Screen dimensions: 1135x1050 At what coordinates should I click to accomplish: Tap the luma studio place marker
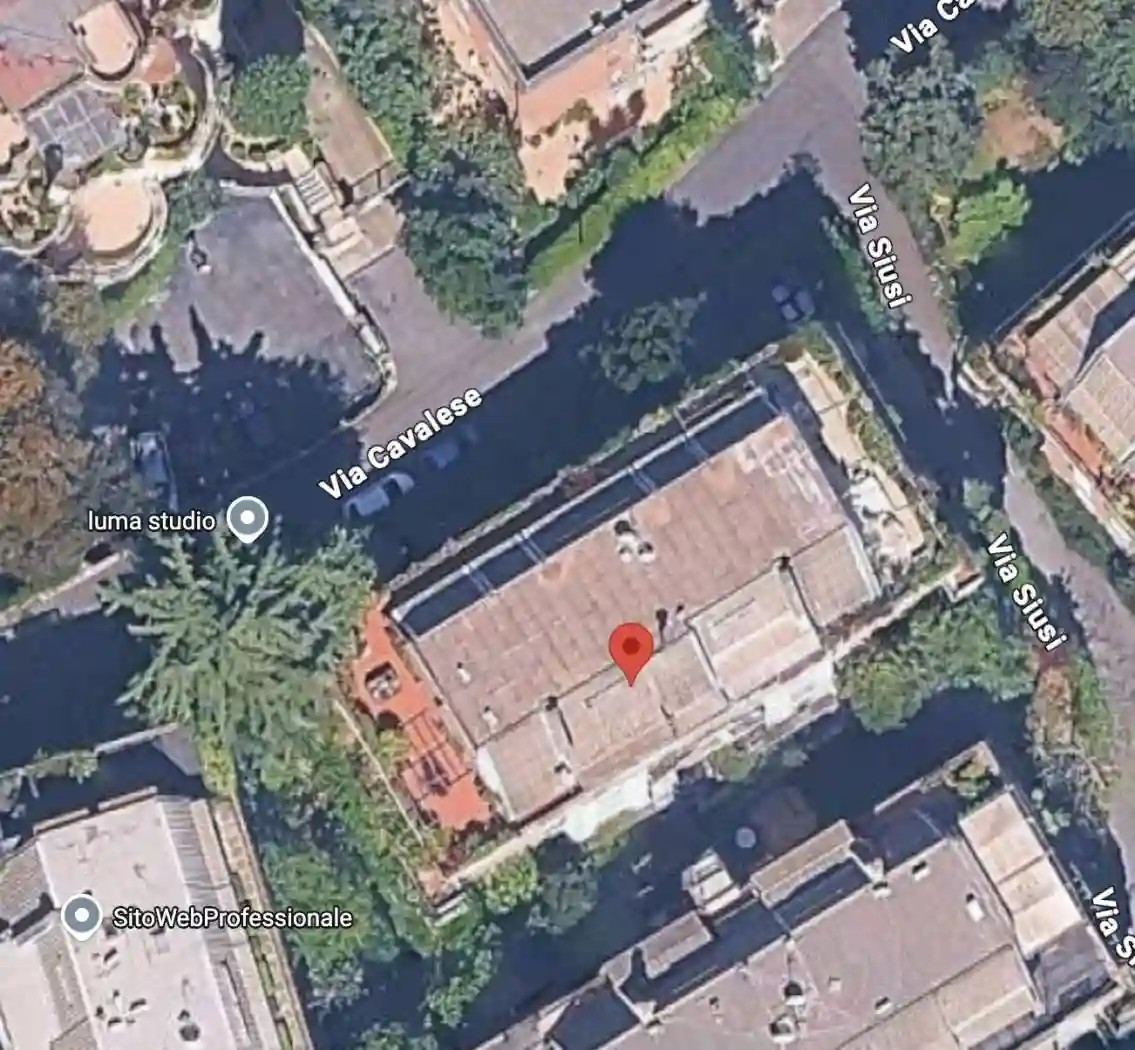point(247,519)
